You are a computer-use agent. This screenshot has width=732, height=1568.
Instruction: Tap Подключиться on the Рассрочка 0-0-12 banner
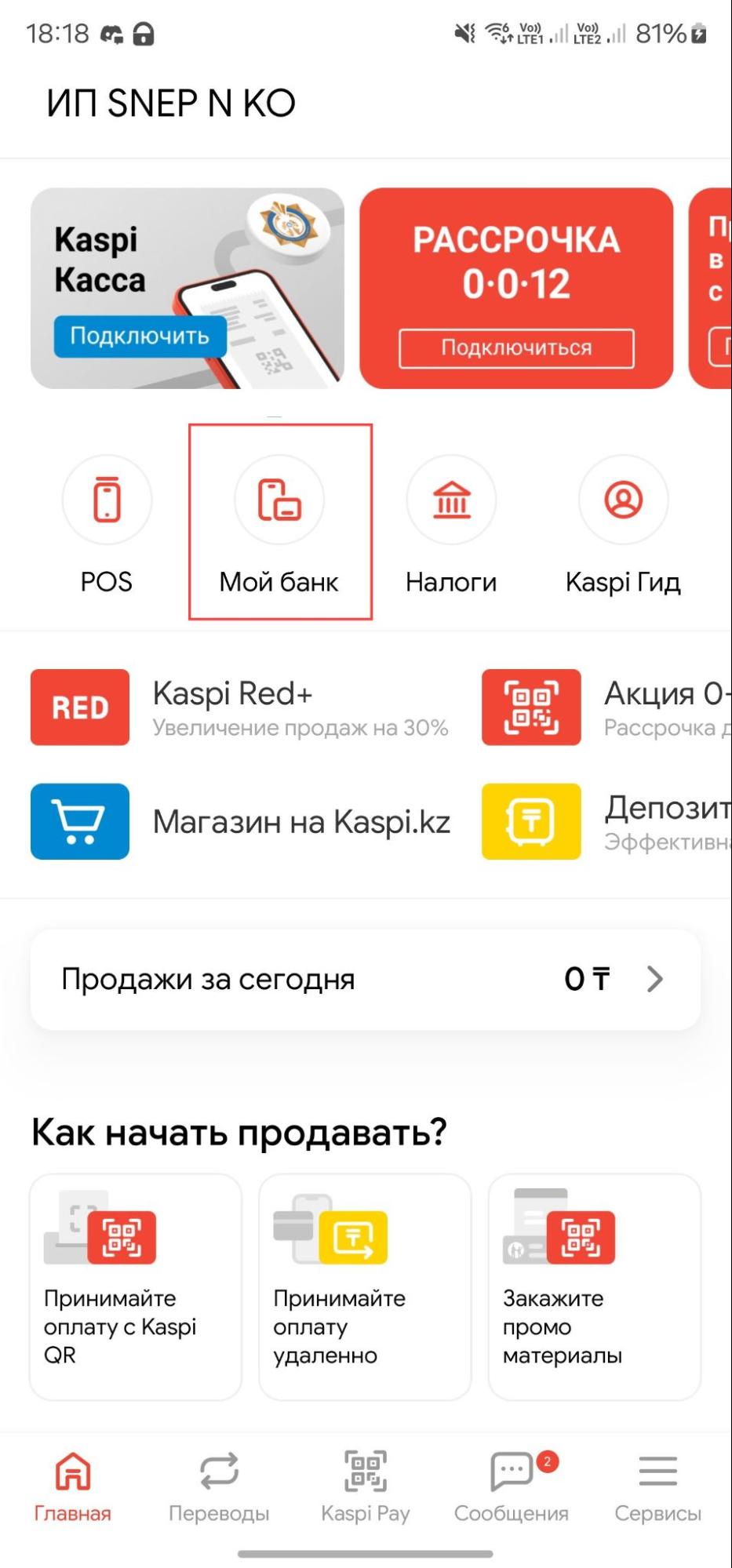coord(516,347)
